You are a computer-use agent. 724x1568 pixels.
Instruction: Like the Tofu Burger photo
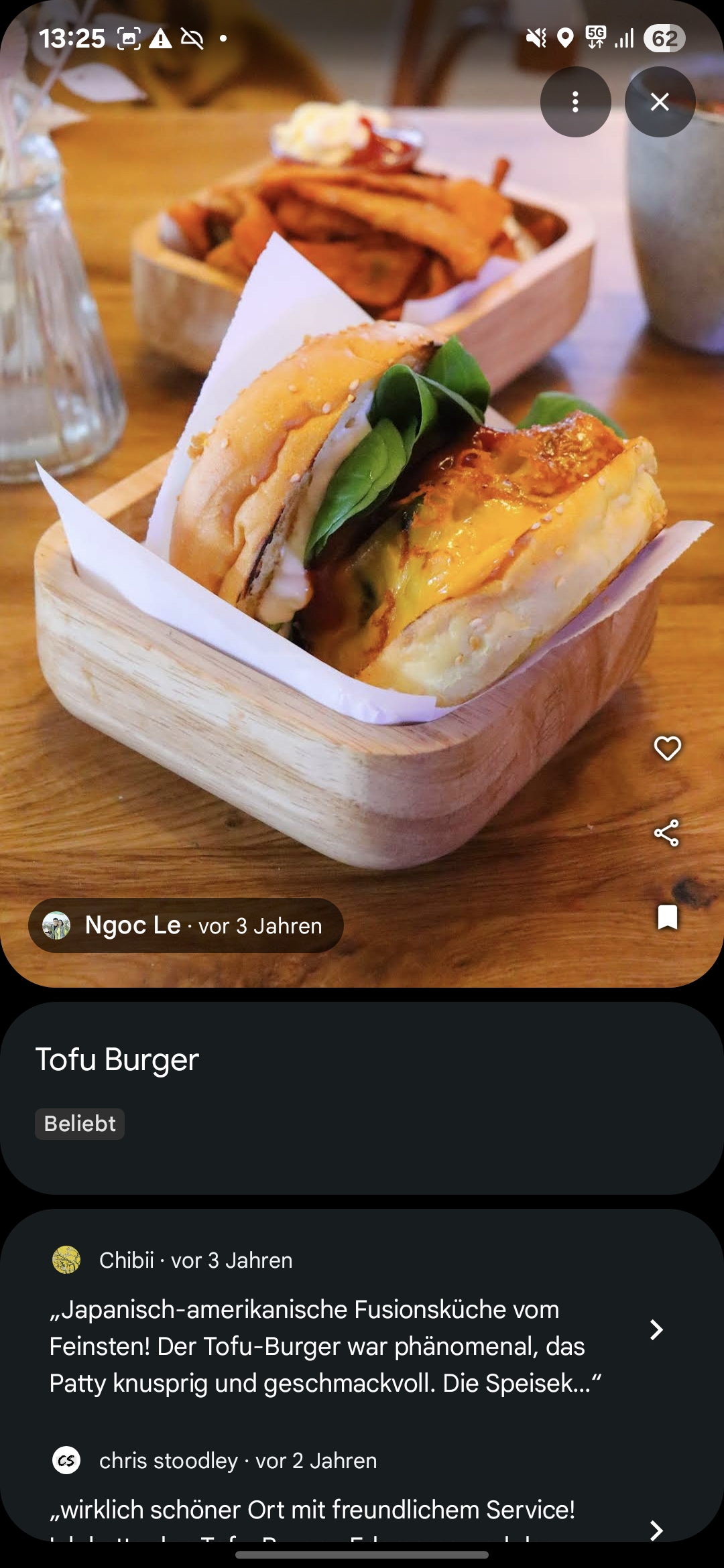(667, 748)
